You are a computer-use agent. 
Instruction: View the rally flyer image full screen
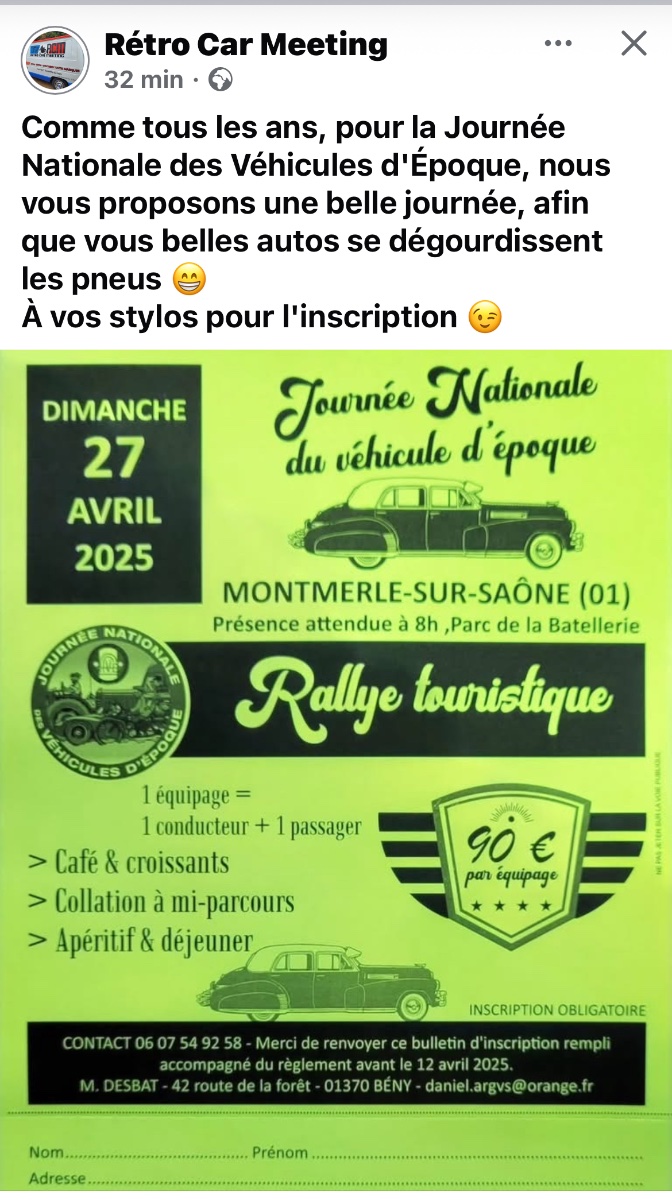336,770
